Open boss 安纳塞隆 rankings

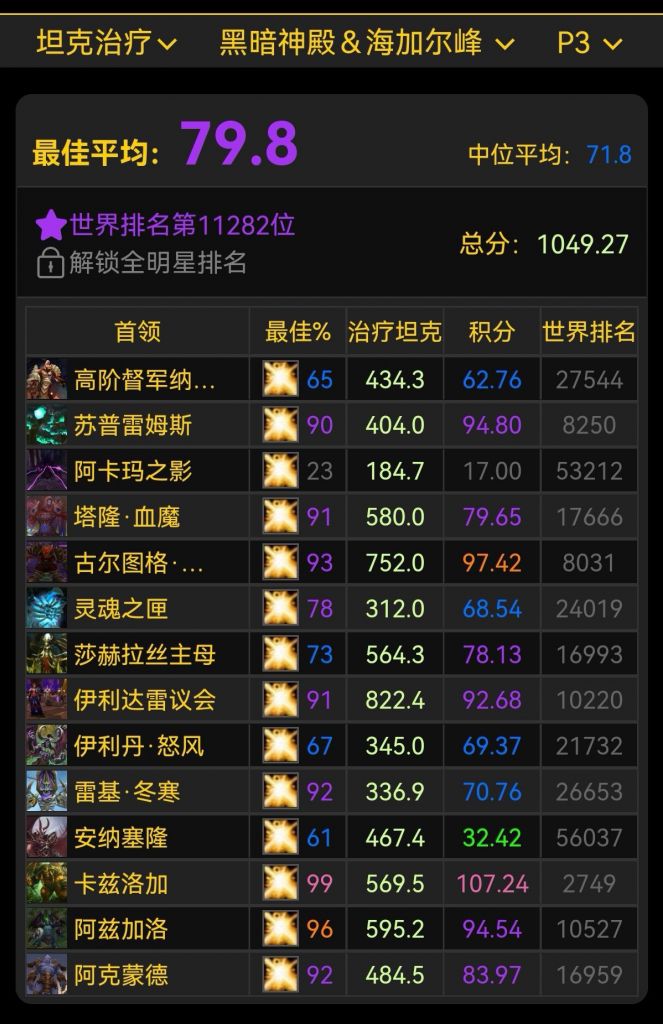pos(120,838)
